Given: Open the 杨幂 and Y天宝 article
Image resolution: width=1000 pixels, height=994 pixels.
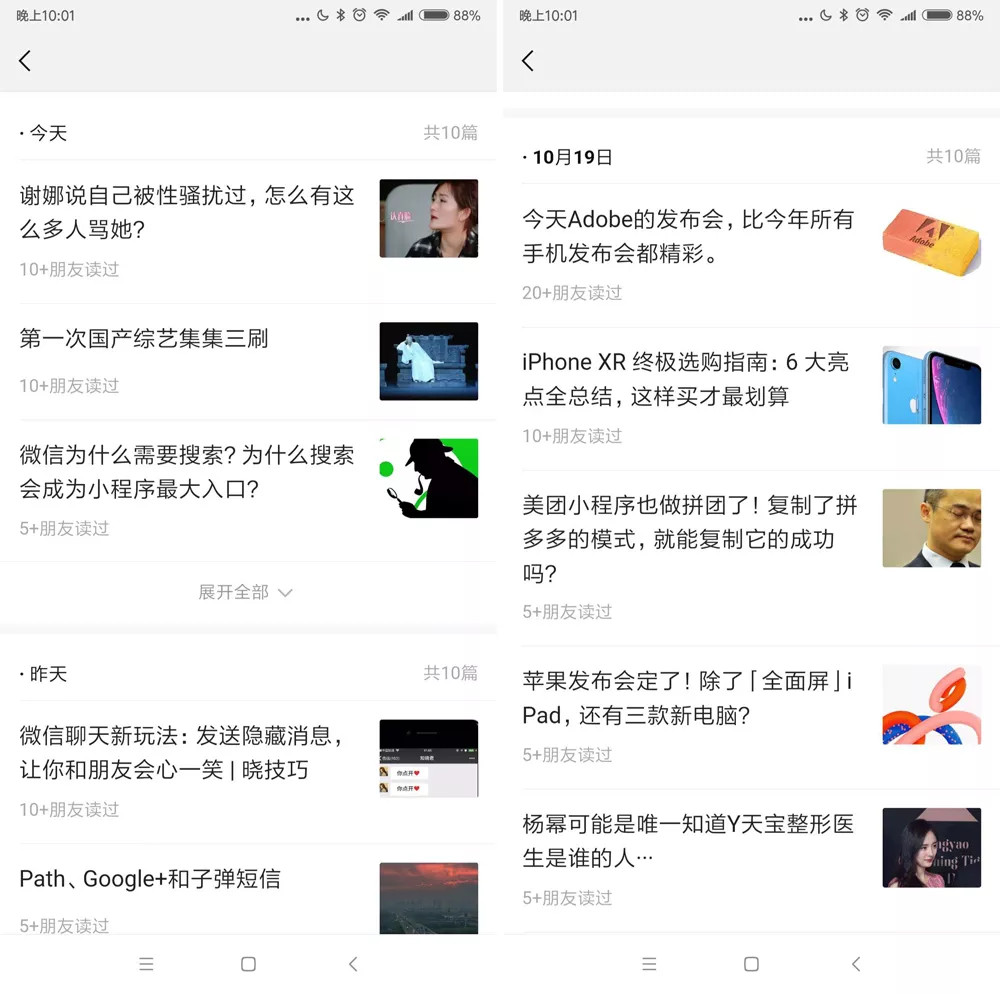Looking at the screenshot, I should coord(688,840).
